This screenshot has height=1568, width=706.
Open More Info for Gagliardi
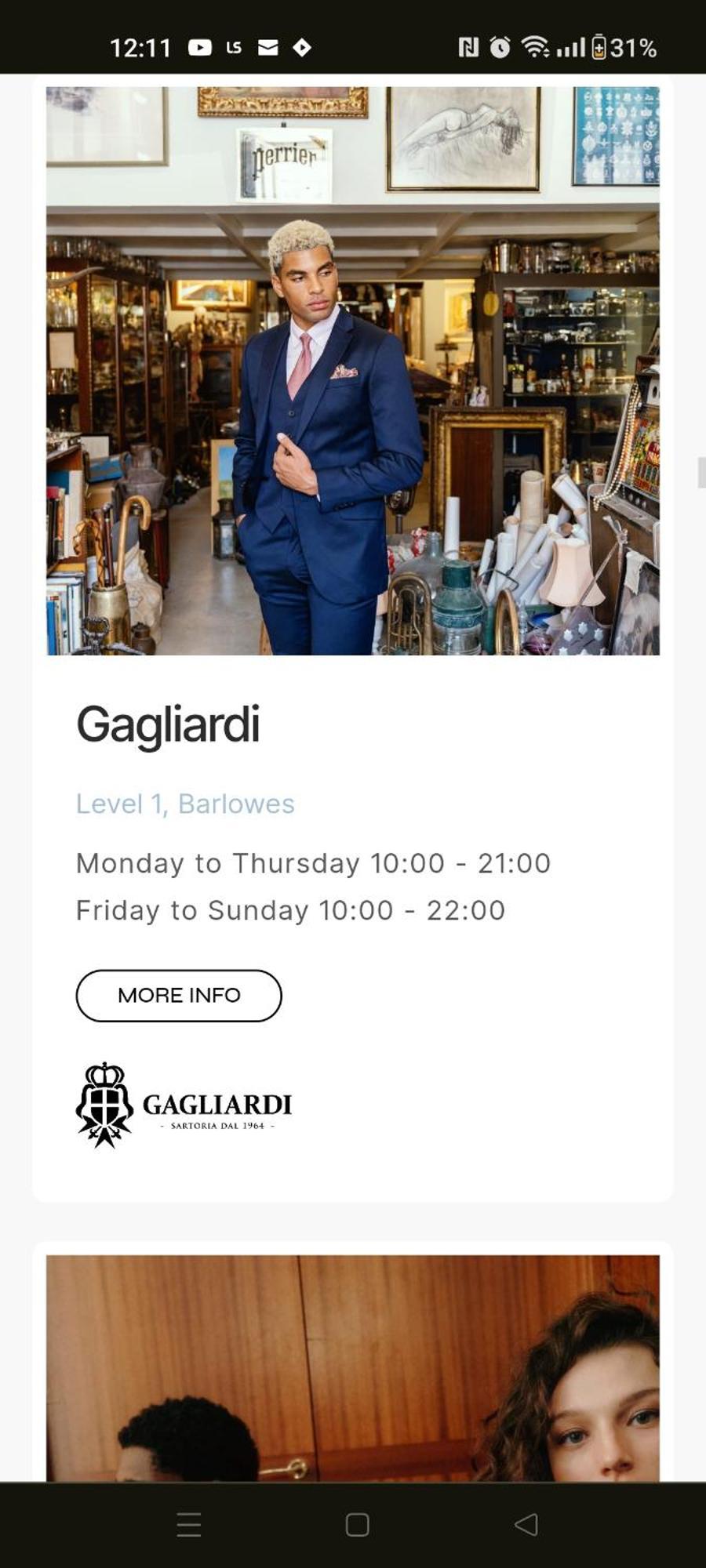(x=179, y=995)
